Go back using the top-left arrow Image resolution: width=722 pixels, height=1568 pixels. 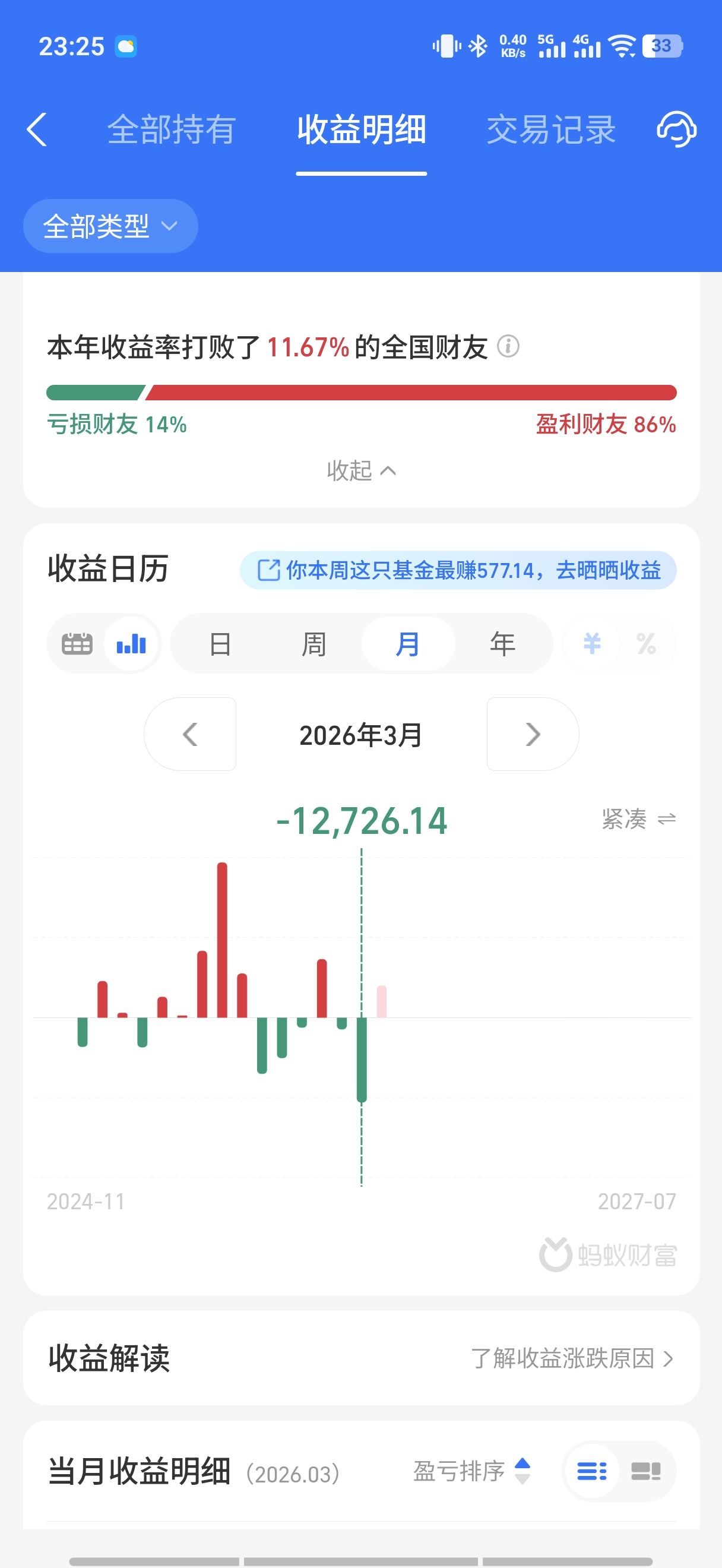pyautogui.click(x=36, y=129)
